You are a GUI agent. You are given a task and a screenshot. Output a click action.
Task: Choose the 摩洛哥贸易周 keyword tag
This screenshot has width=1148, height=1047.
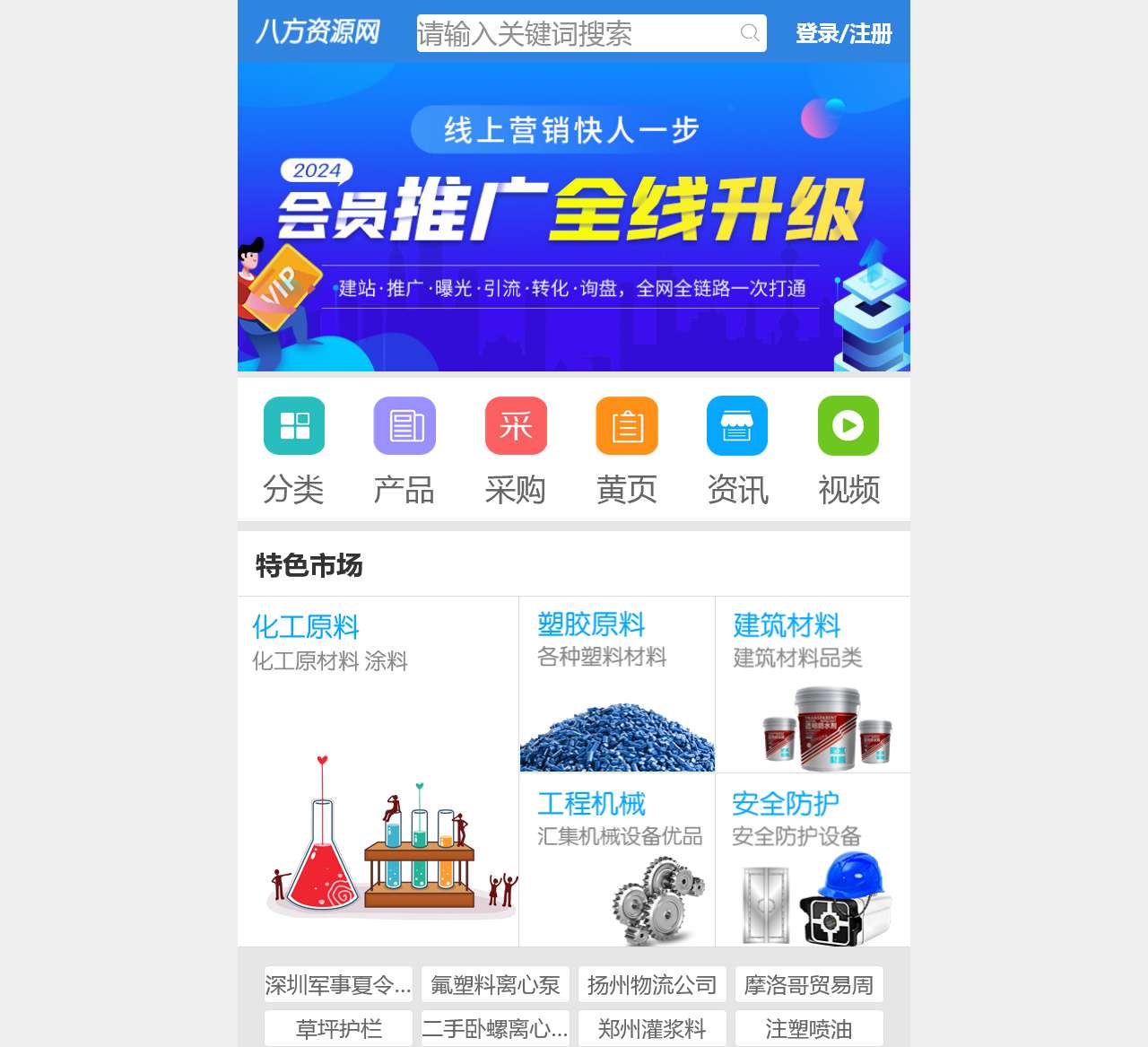(x=809, y=985)
